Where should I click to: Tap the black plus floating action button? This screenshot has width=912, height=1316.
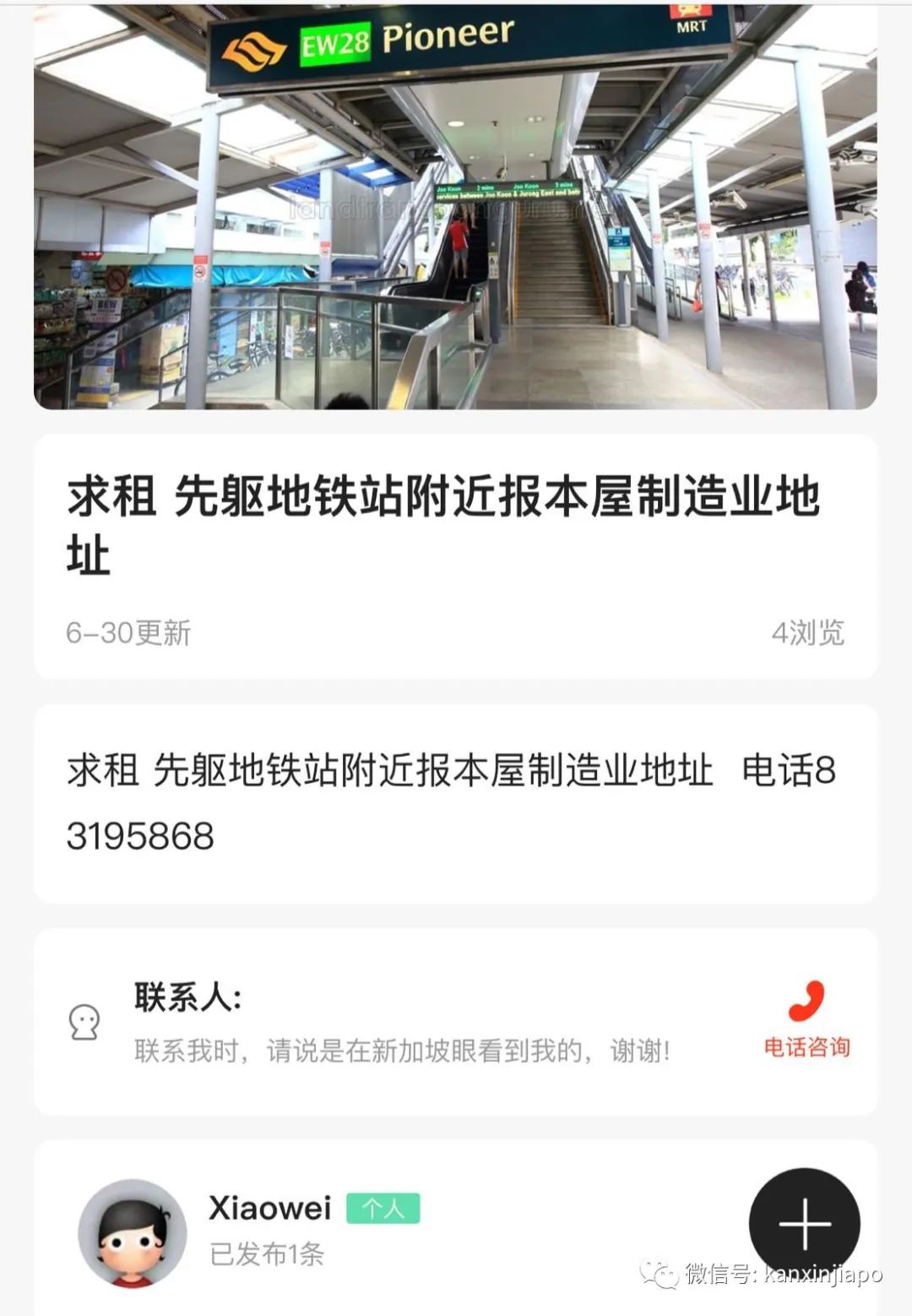(x=805, y=1223)
